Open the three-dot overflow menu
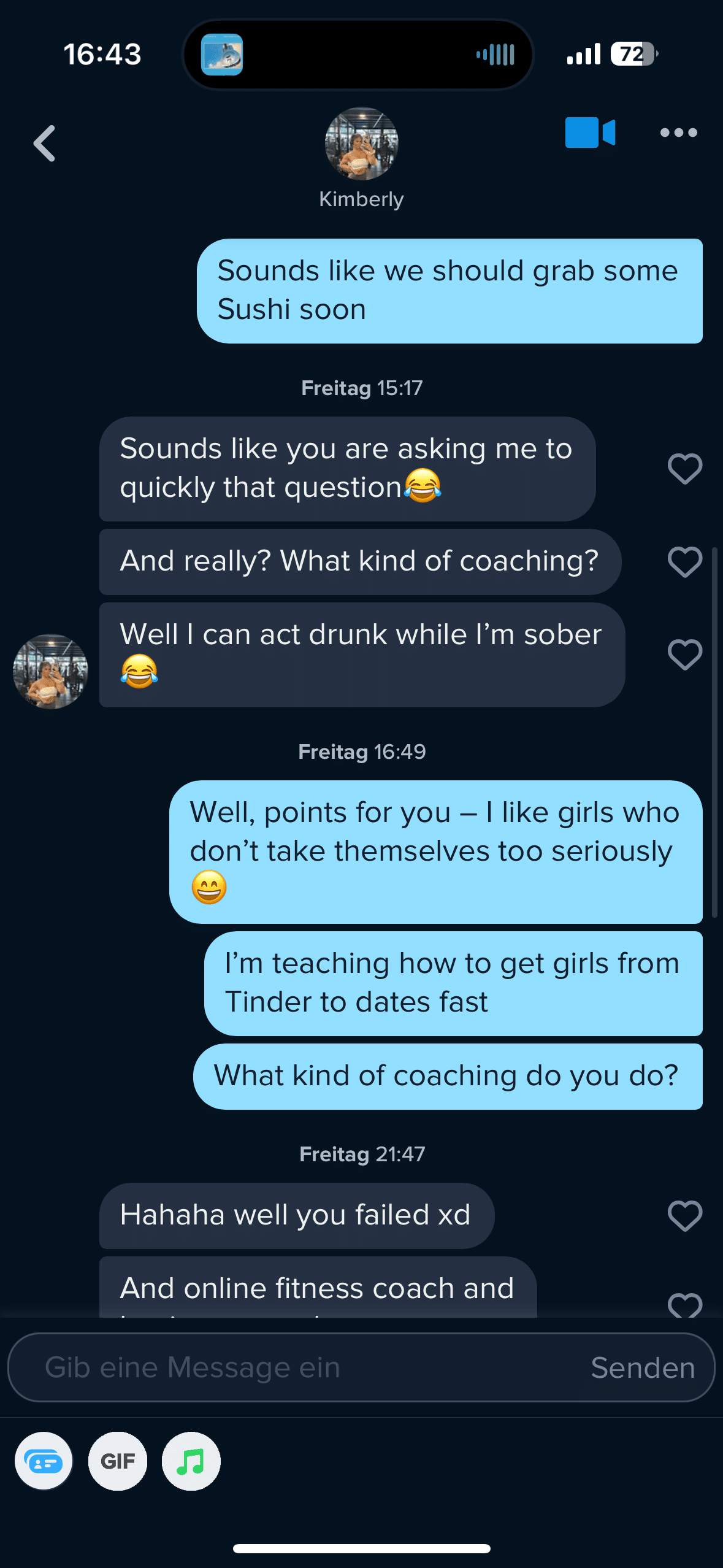 678,133
